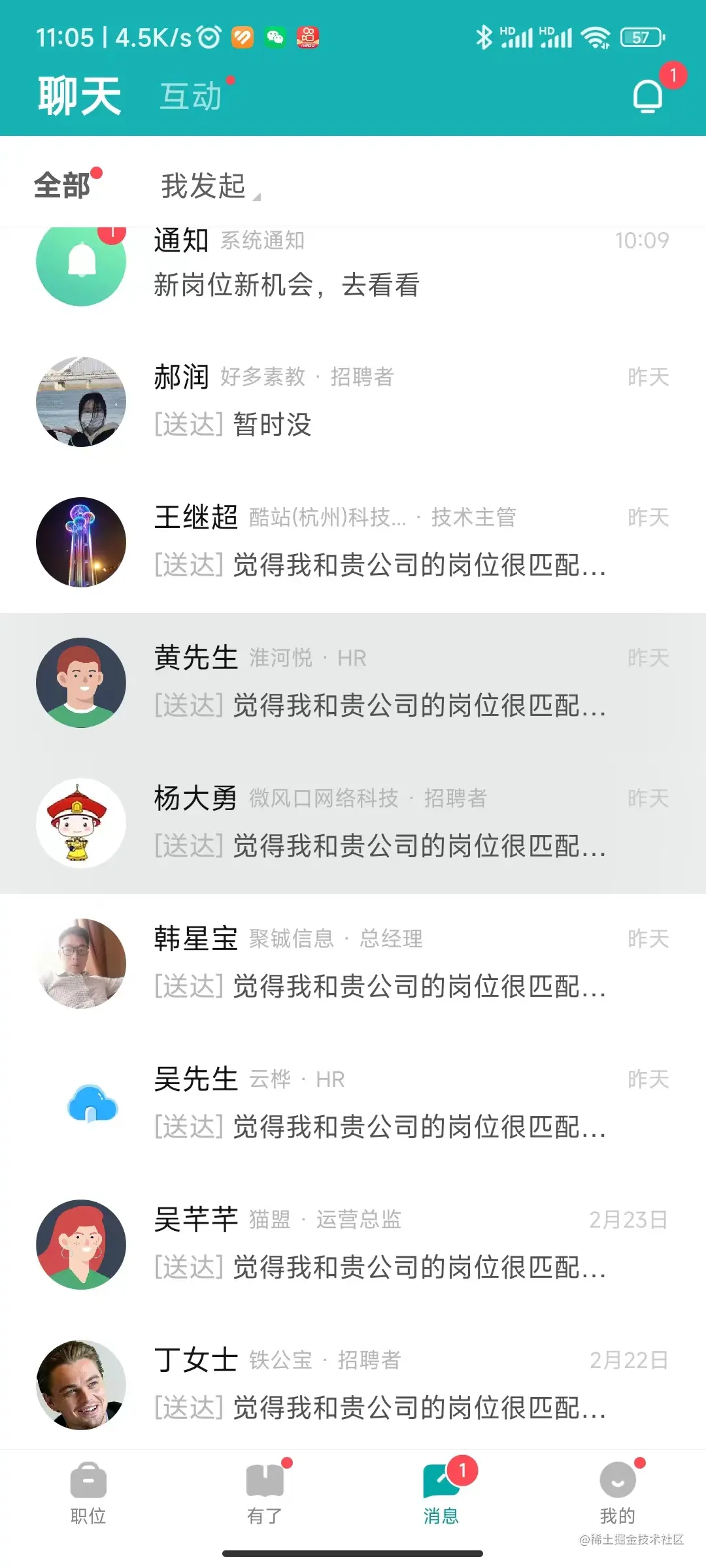This screenshot has width=706, height=1568.
Task: Open the chat with 杨大勇
Action: point(353,823)
